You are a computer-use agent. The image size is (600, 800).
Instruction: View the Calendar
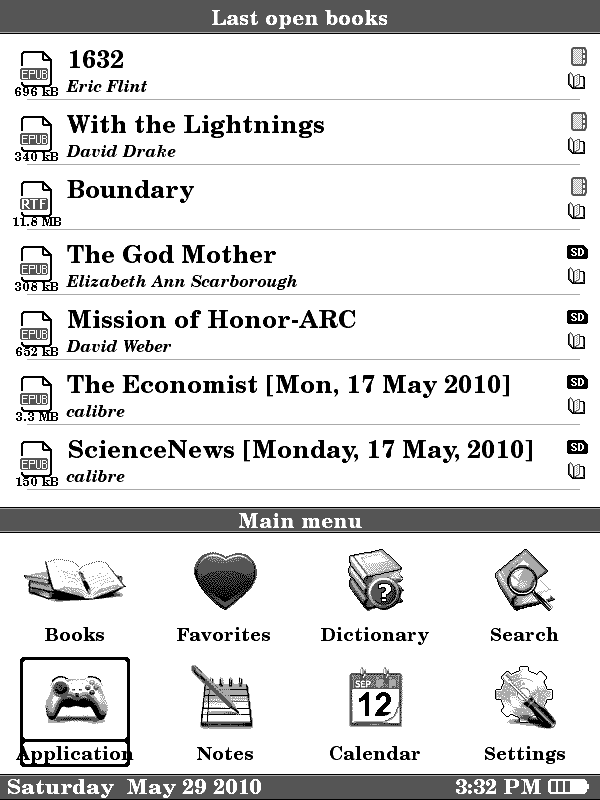374,712
